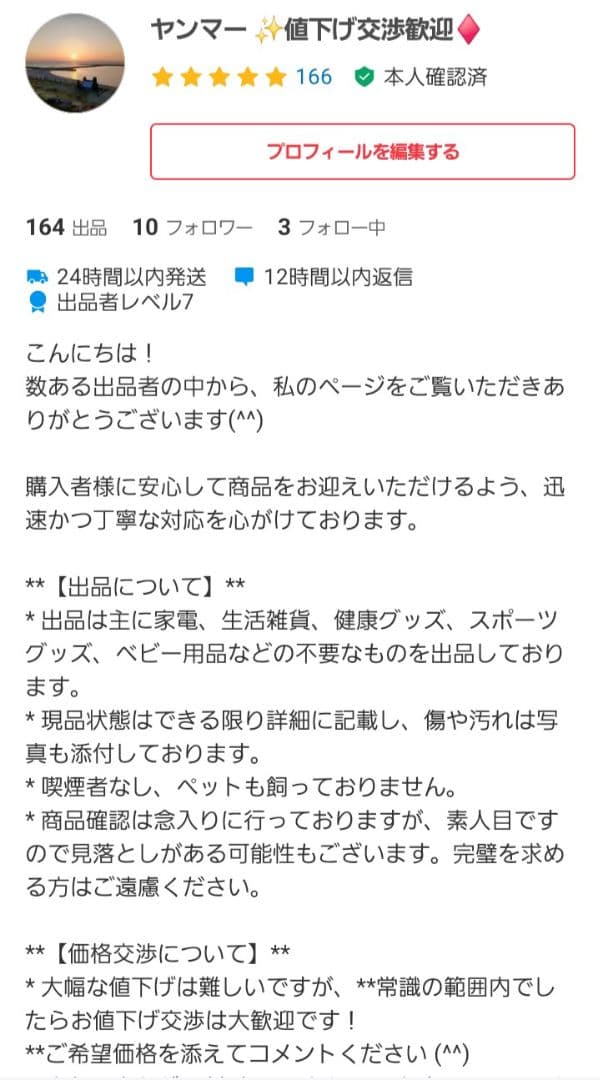The image size is (600, 1080).
Task: View the 164 出品 listings
Action: point(66,227)
